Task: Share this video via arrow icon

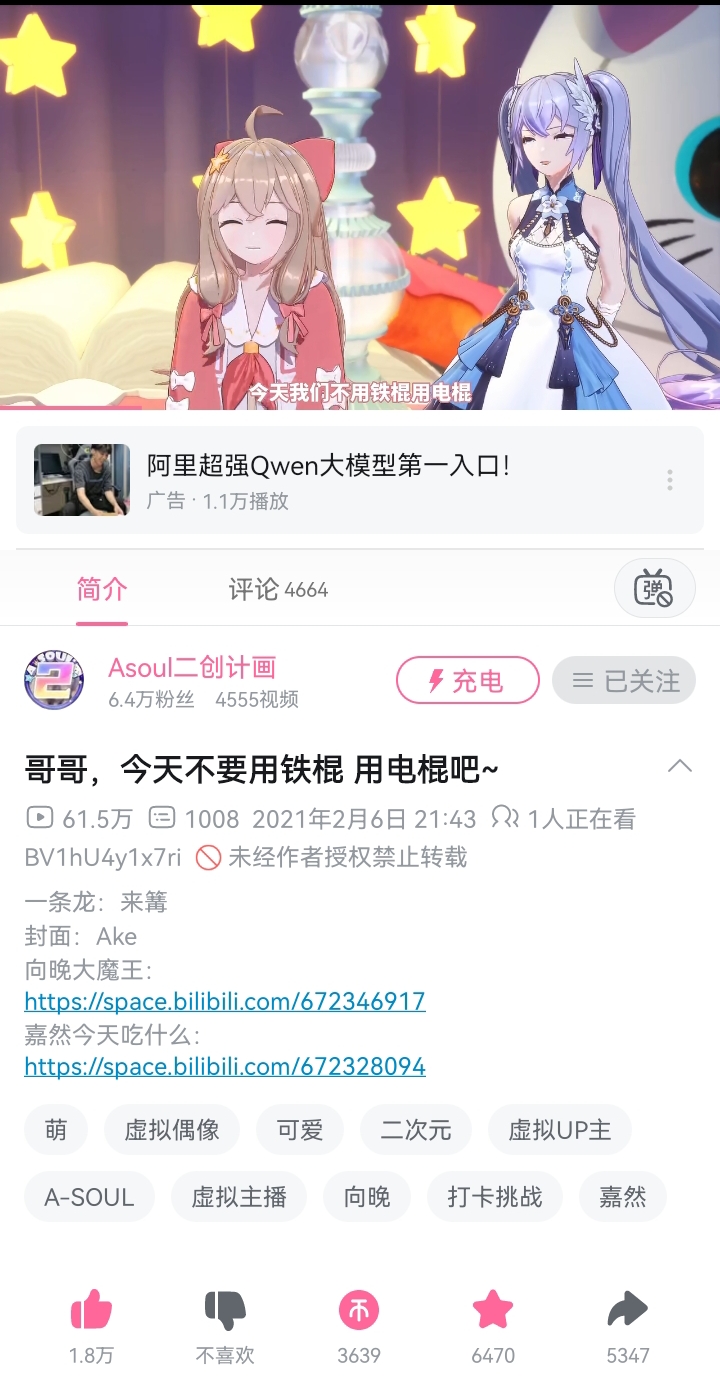Action: coord(627,1310)
